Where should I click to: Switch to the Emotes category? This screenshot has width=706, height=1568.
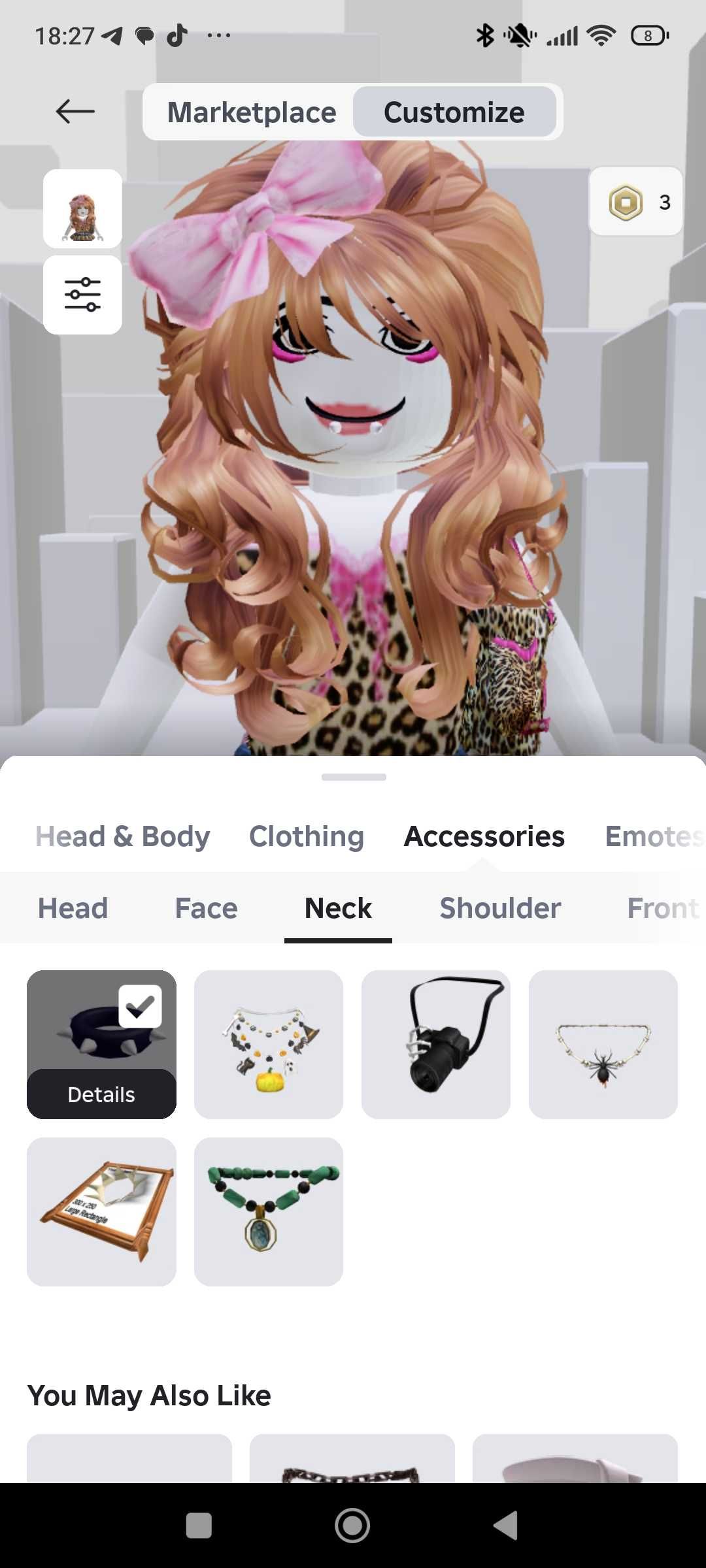[654, 836]
